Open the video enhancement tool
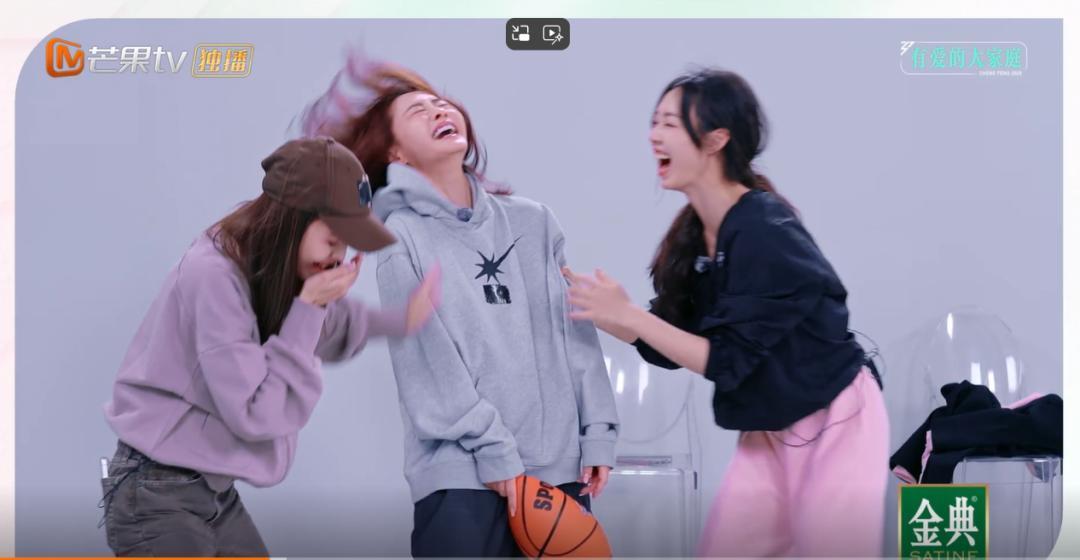This screenshot has height=560, width=1080. pos(553,34)
